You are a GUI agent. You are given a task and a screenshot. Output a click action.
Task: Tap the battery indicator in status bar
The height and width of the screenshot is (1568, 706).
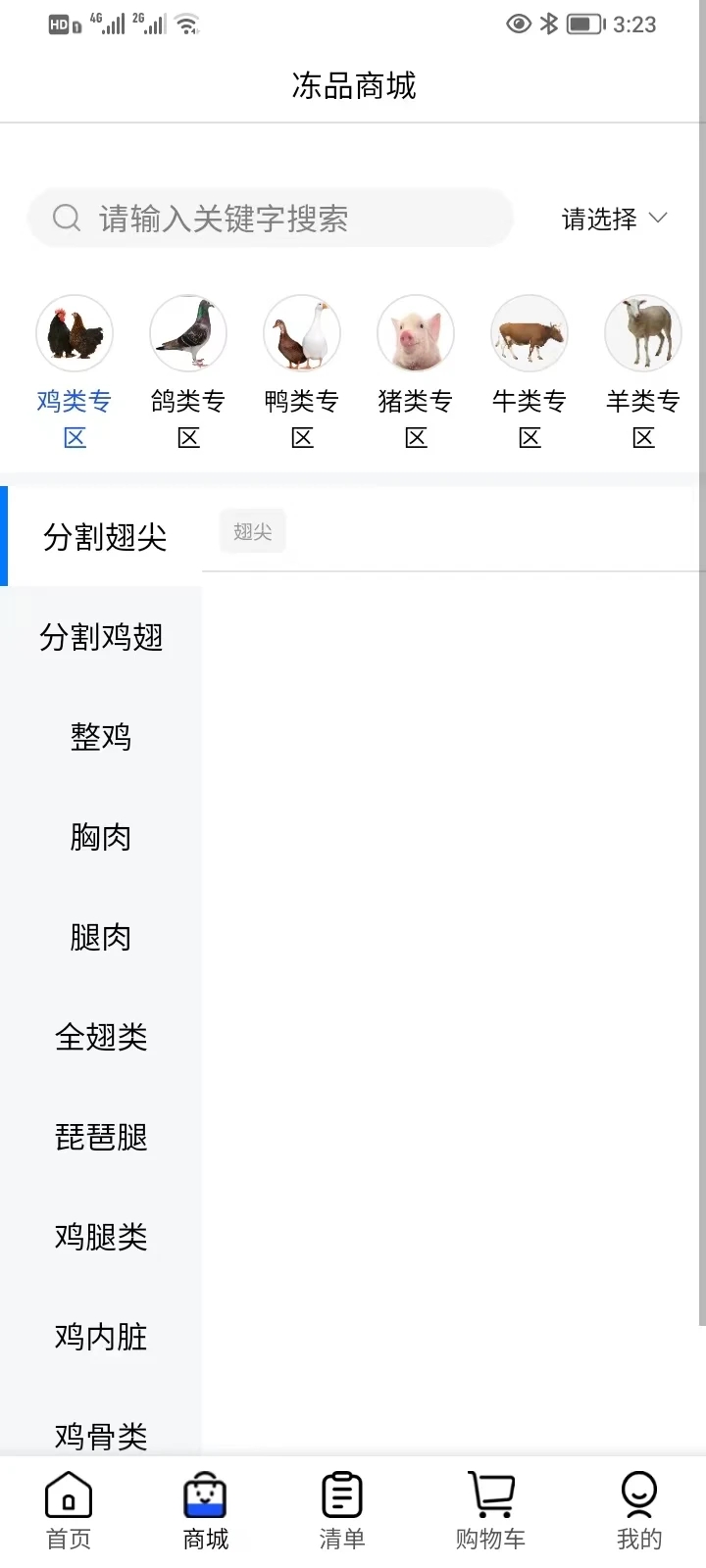[585, 24]
